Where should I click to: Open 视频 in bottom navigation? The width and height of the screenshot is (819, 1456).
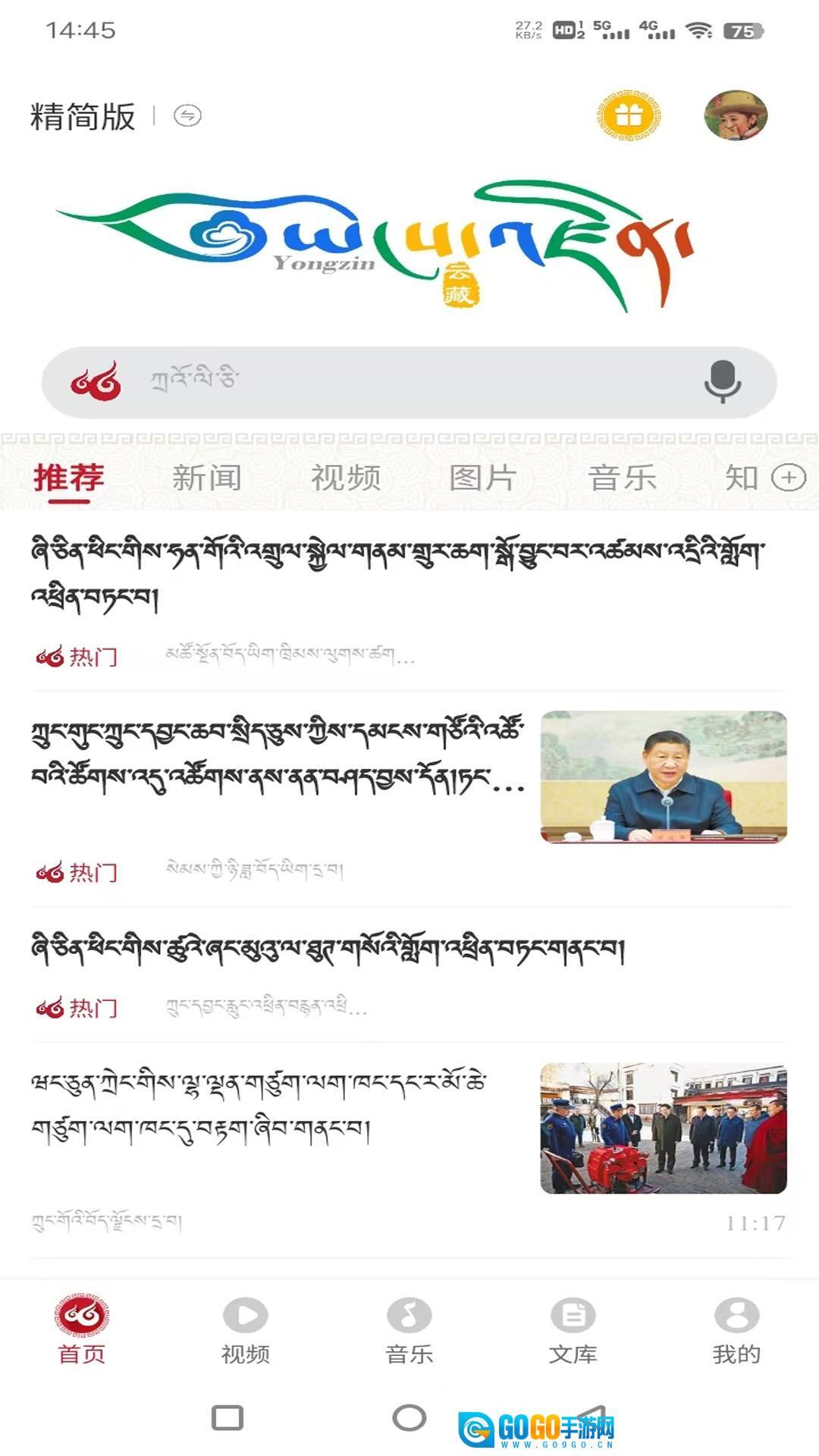(246, 1329)
